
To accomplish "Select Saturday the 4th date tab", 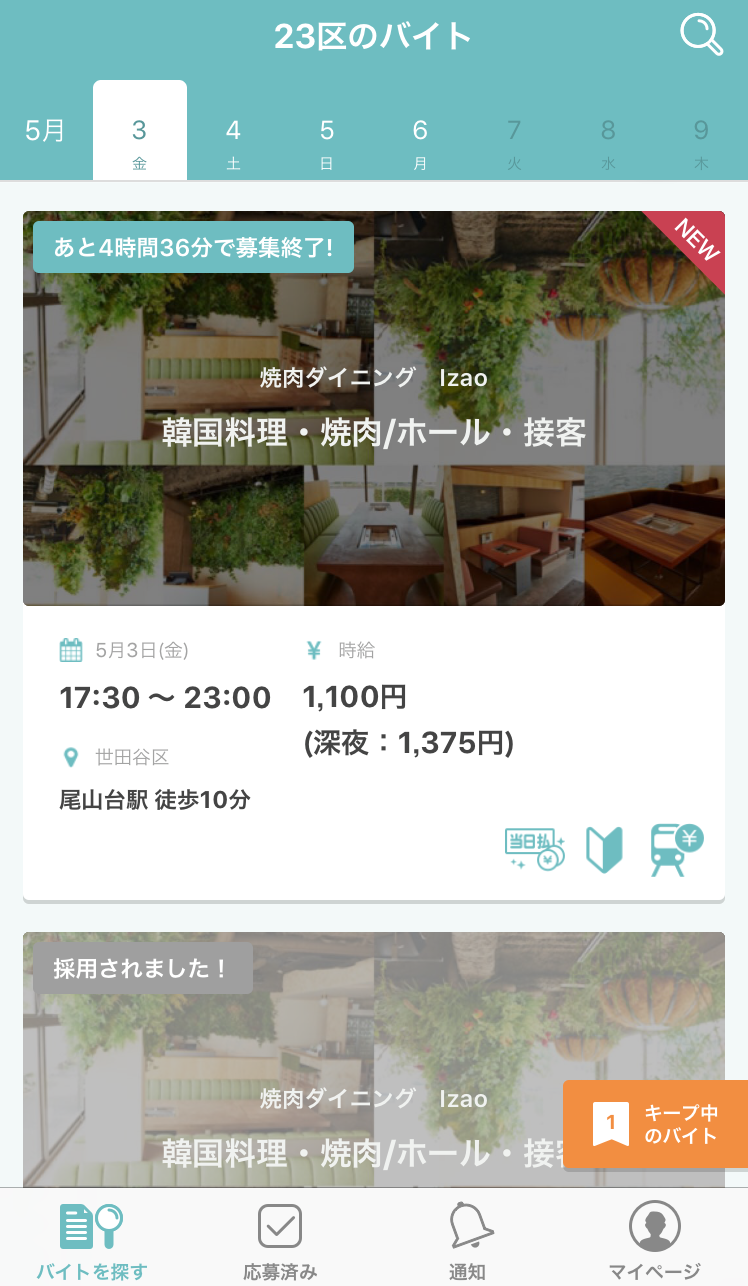I will [x=233, y=142].
